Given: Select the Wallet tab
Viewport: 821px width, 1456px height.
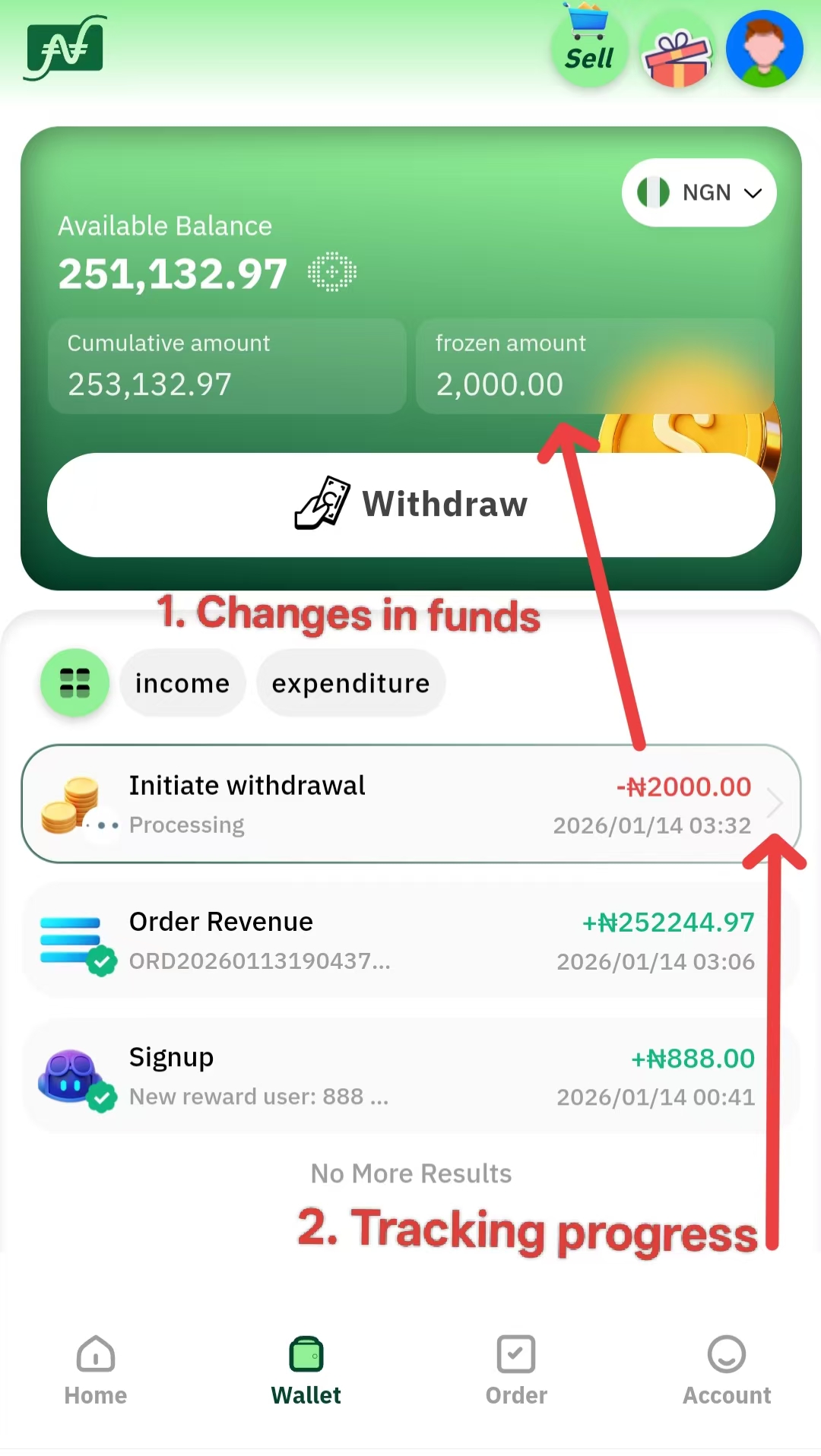Looking at the screenshot, I should tap(306, 1371).
